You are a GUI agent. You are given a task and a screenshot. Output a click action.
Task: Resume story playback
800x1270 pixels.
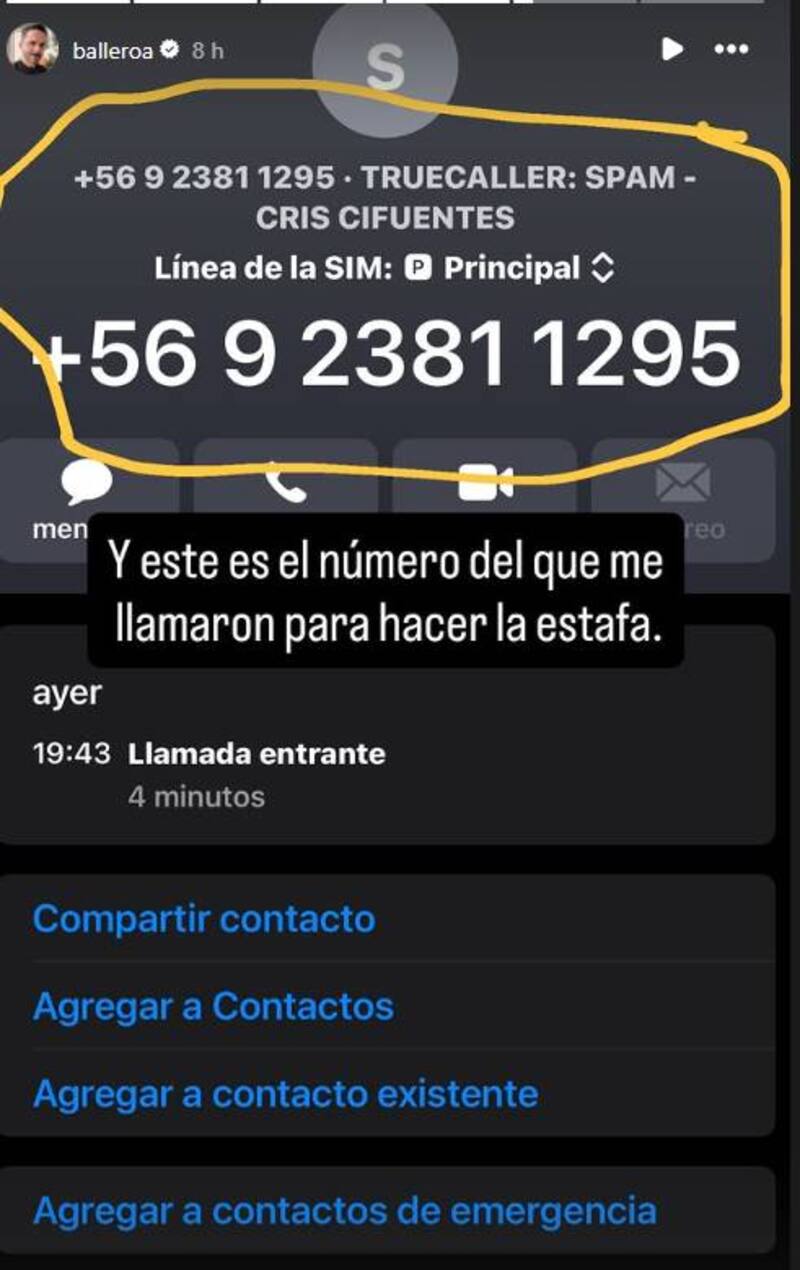tap(673, 48)
